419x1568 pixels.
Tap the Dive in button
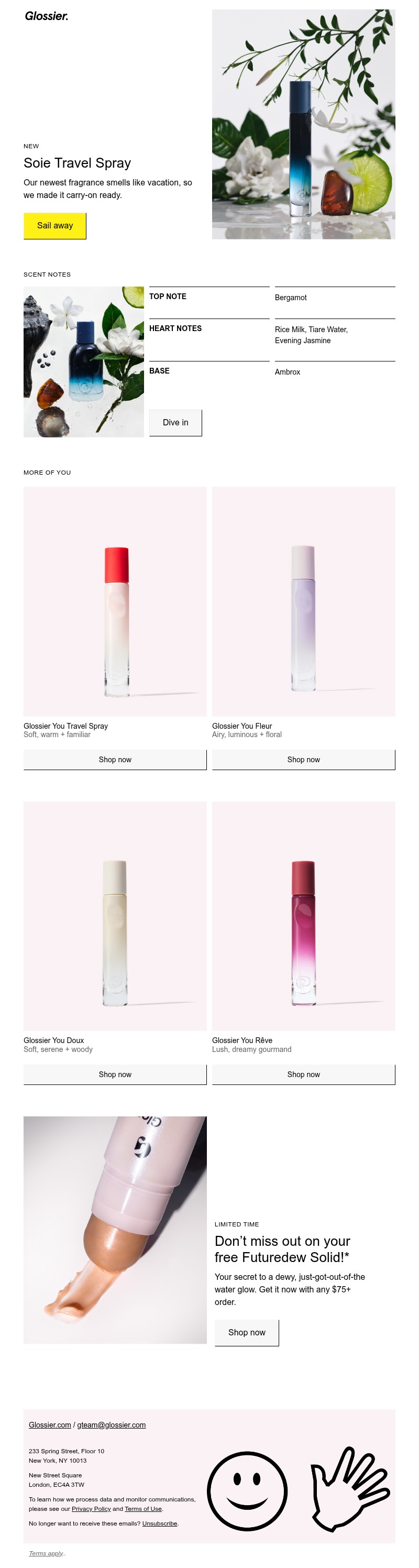[175, 422]
